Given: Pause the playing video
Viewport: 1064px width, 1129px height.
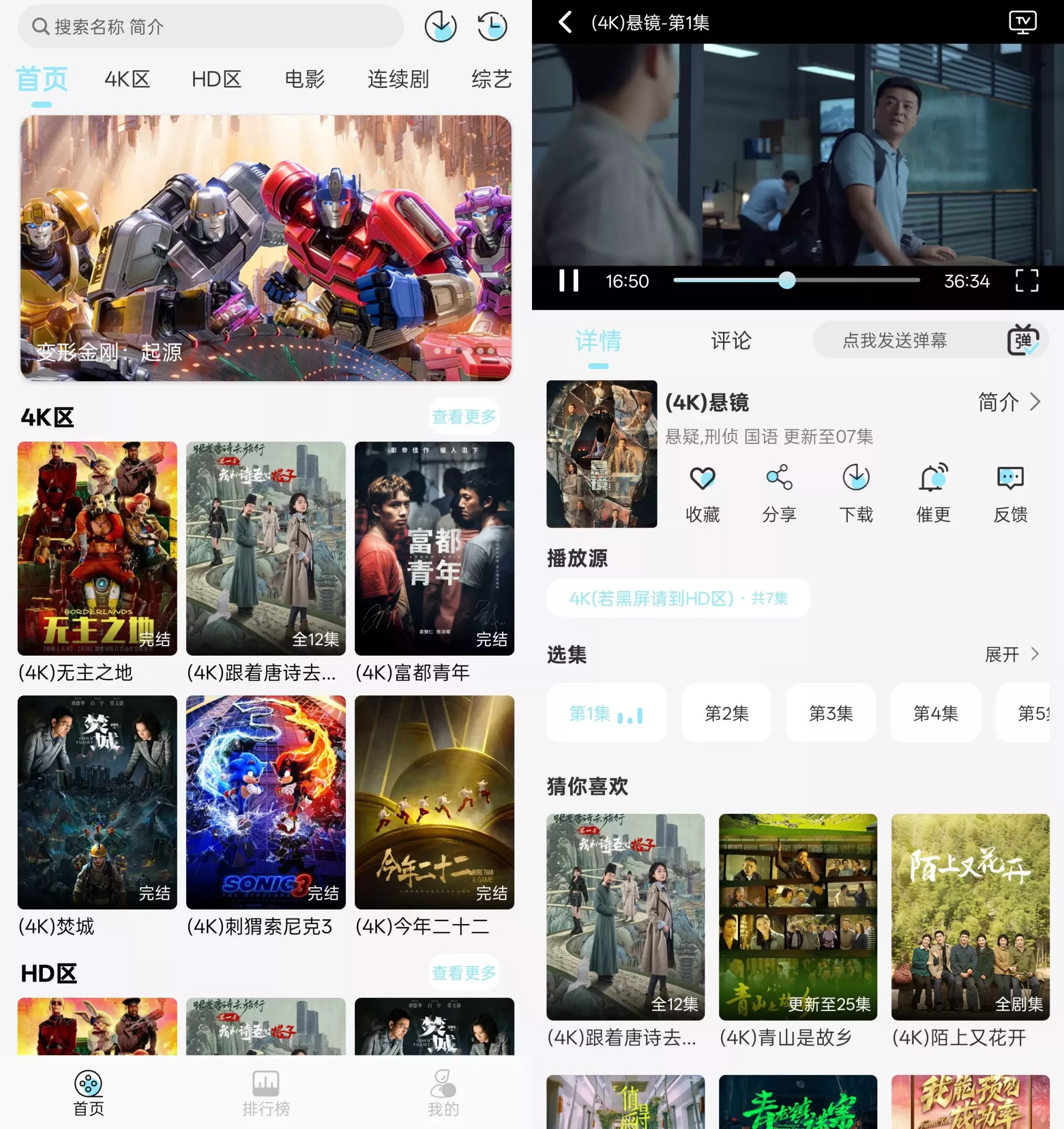Looking at the screenshot, I should tap(568, 280).
